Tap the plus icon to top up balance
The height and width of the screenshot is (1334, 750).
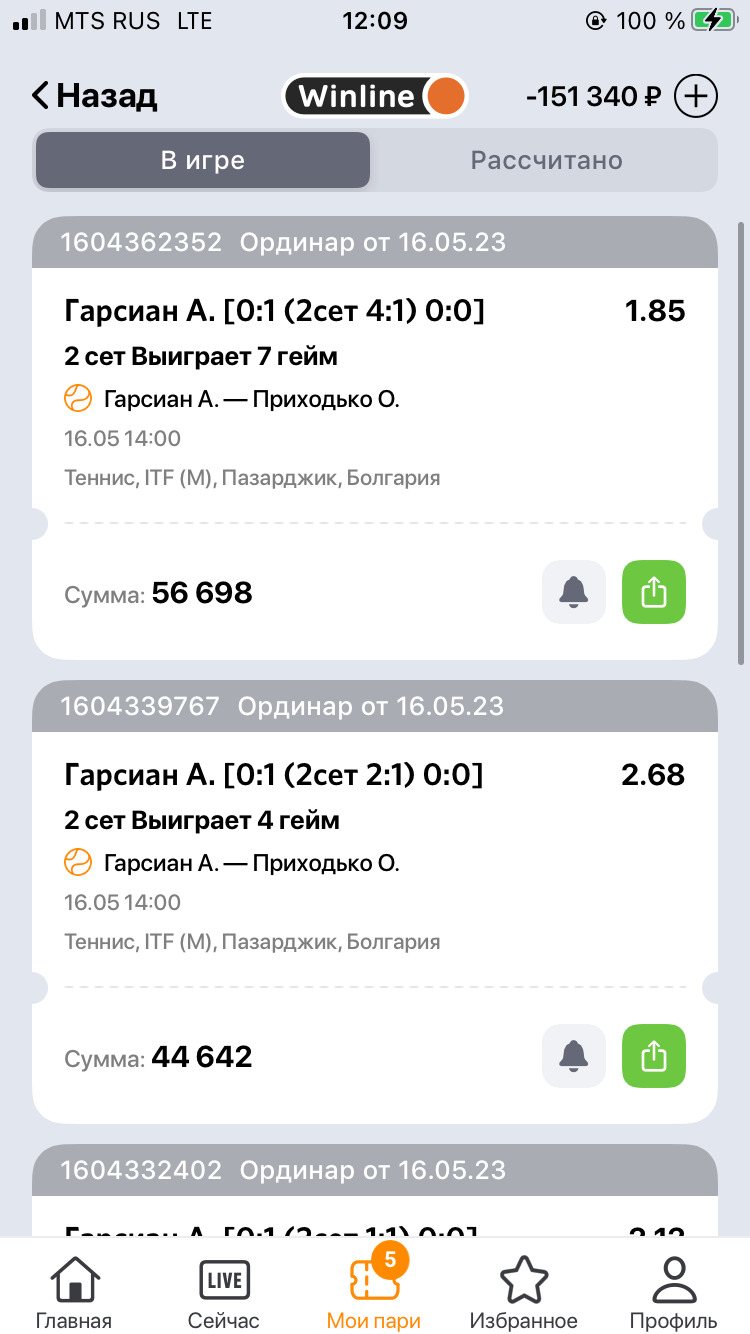(696, 96)
